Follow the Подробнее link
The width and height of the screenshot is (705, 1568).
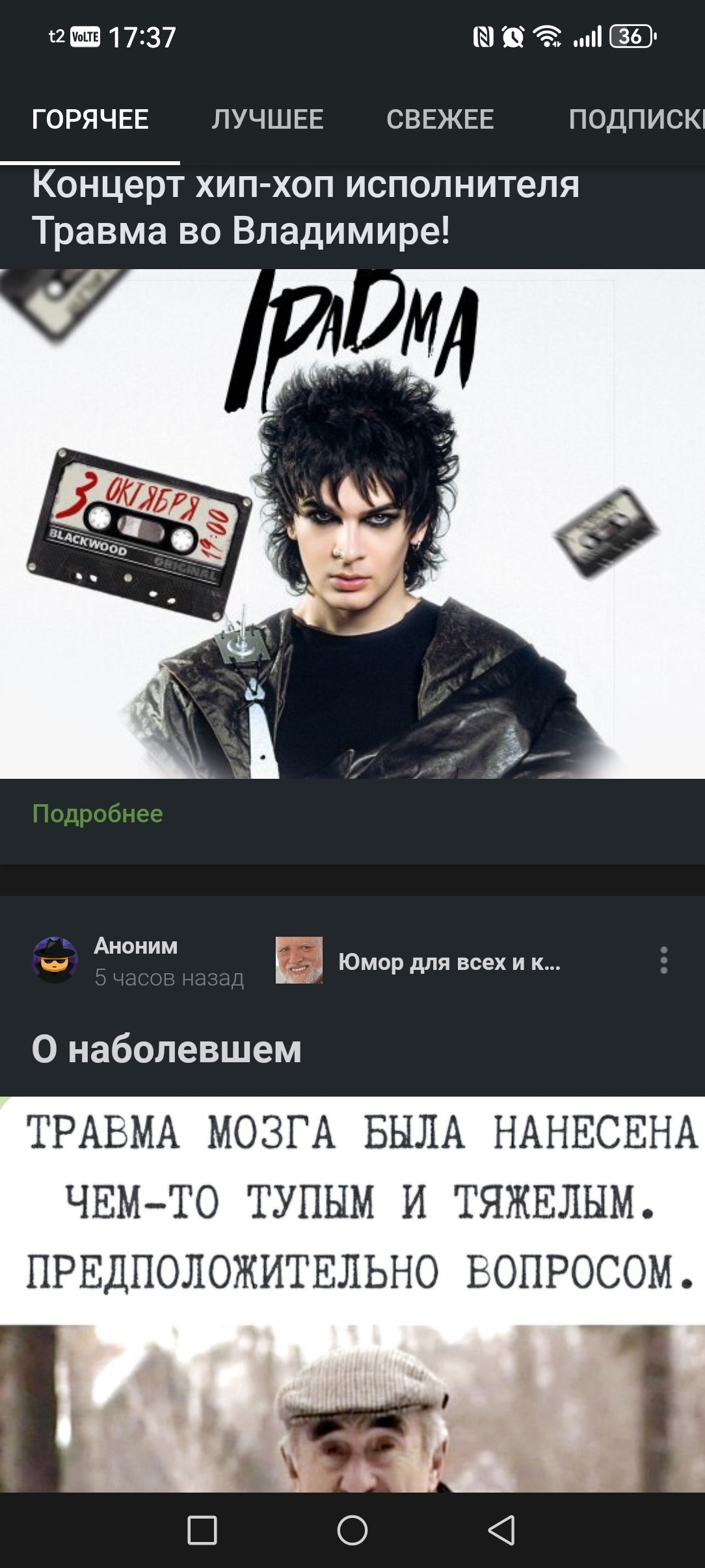click(98, 814)
